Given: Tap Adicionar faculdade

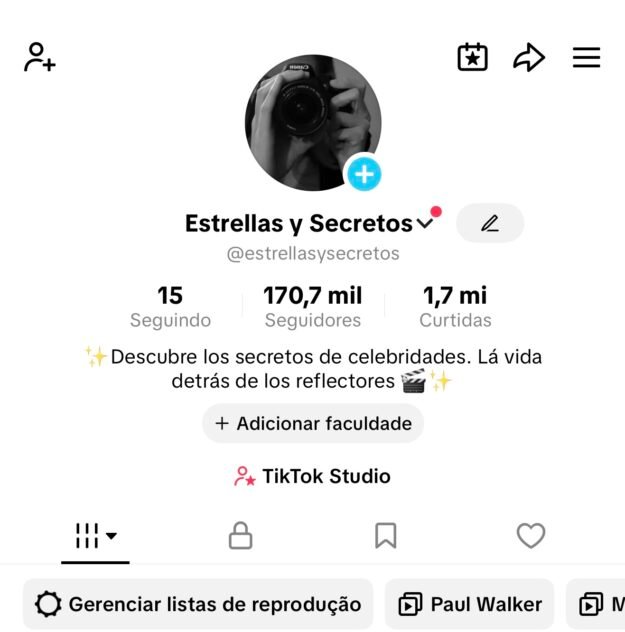Looking at the screenshot, I should 313,423.
